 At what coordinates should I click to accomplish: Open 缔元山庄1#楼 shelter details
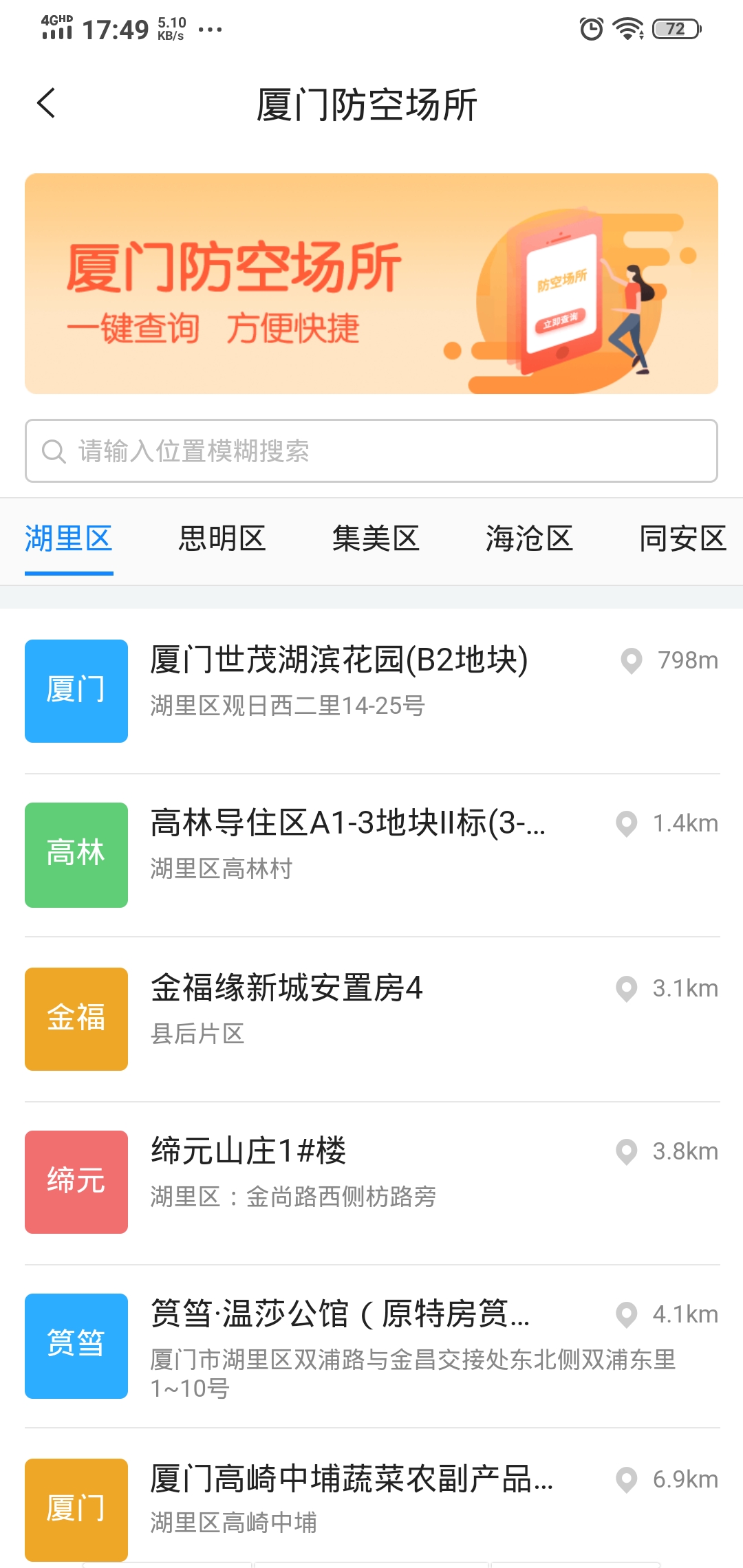[x=371, y=1182]
